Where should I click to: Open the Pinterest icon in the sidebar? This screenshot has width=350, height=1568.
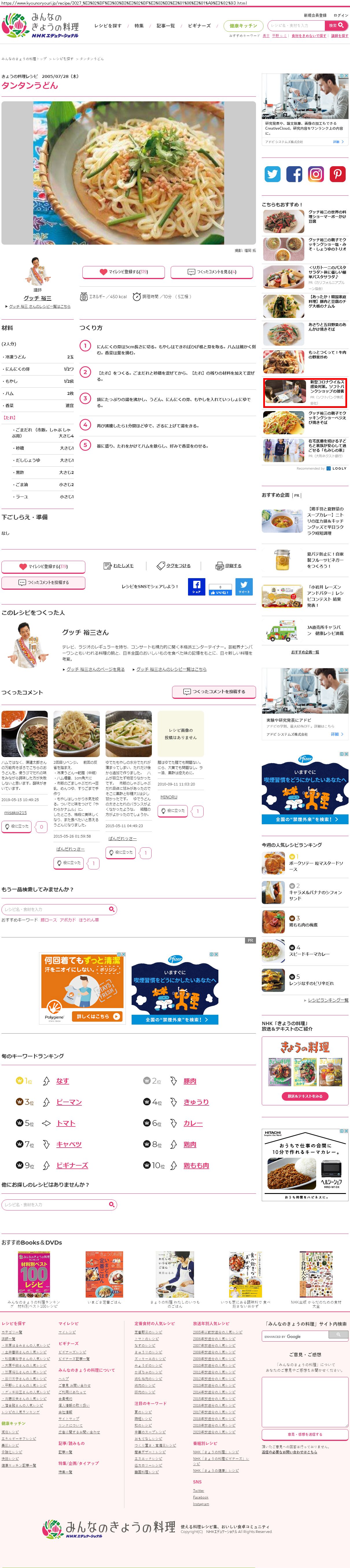[337, 174]
